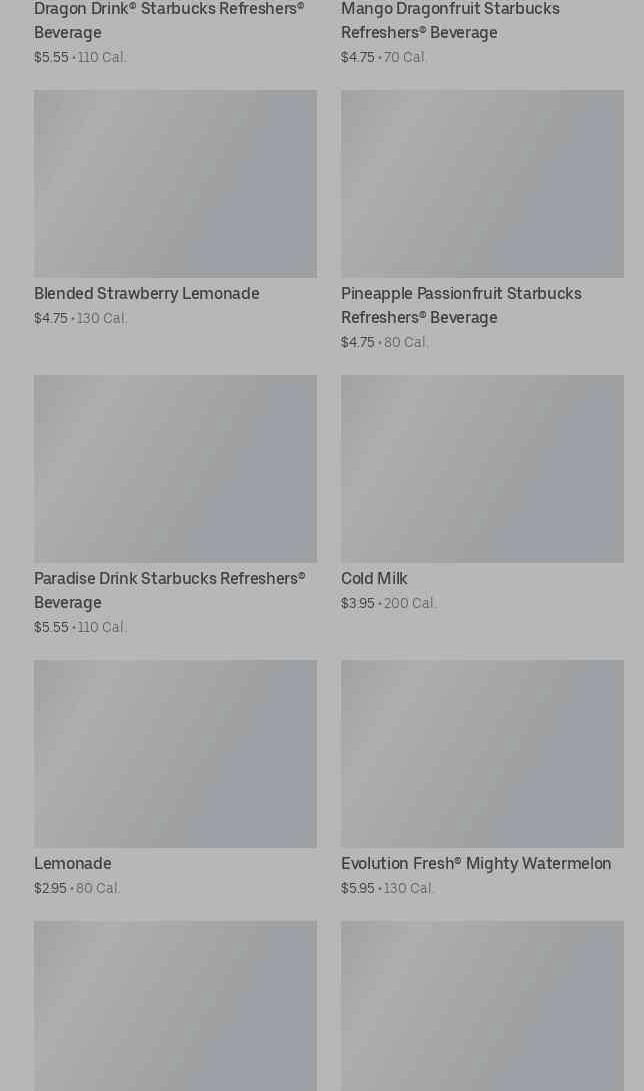Open Dragon Drink Starbucks Refreshers Beverage
The image size is (644, 1091).
[168, 20]
